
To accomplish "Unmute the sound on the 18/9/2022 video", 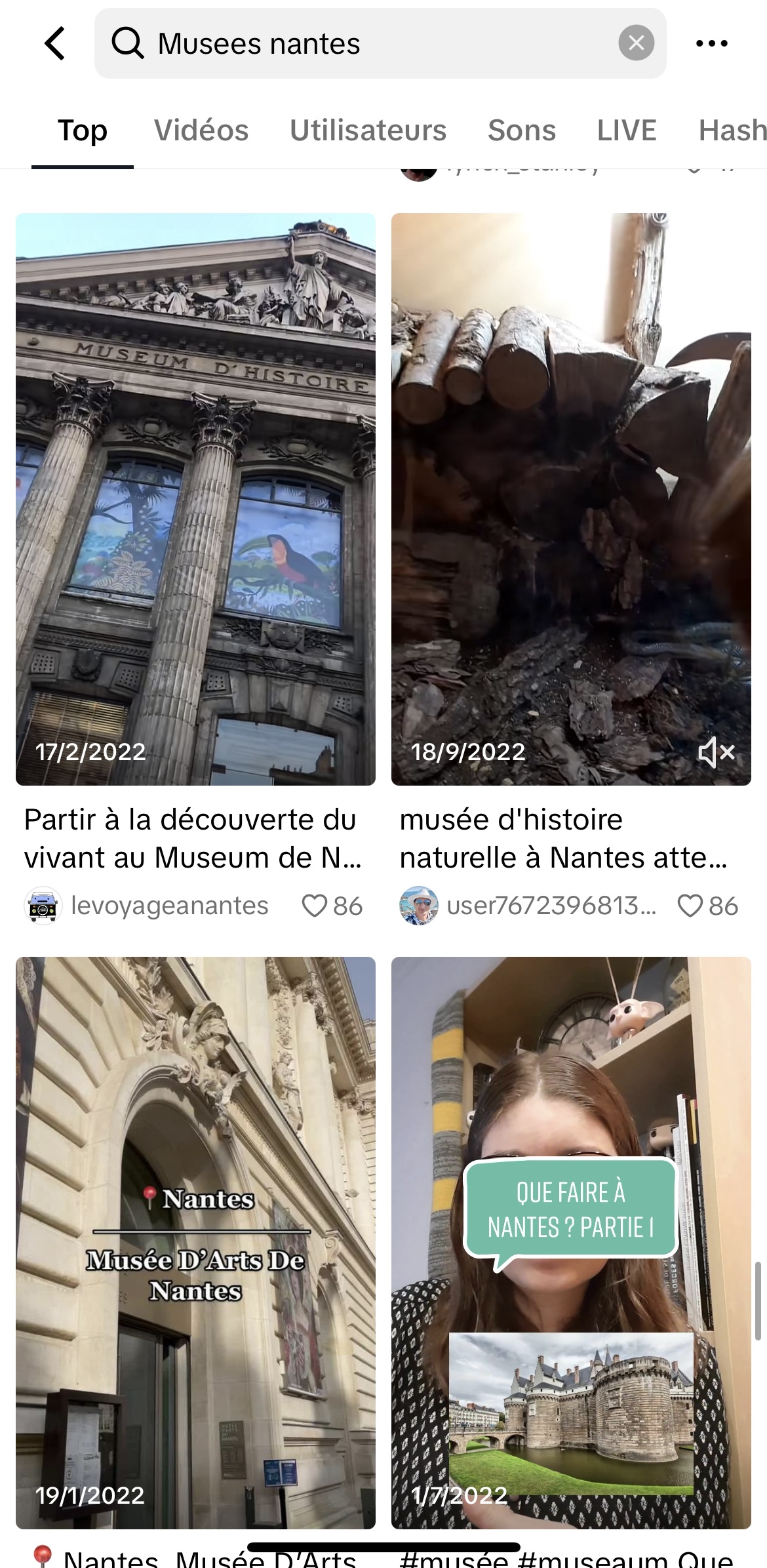I will (716, 752).
